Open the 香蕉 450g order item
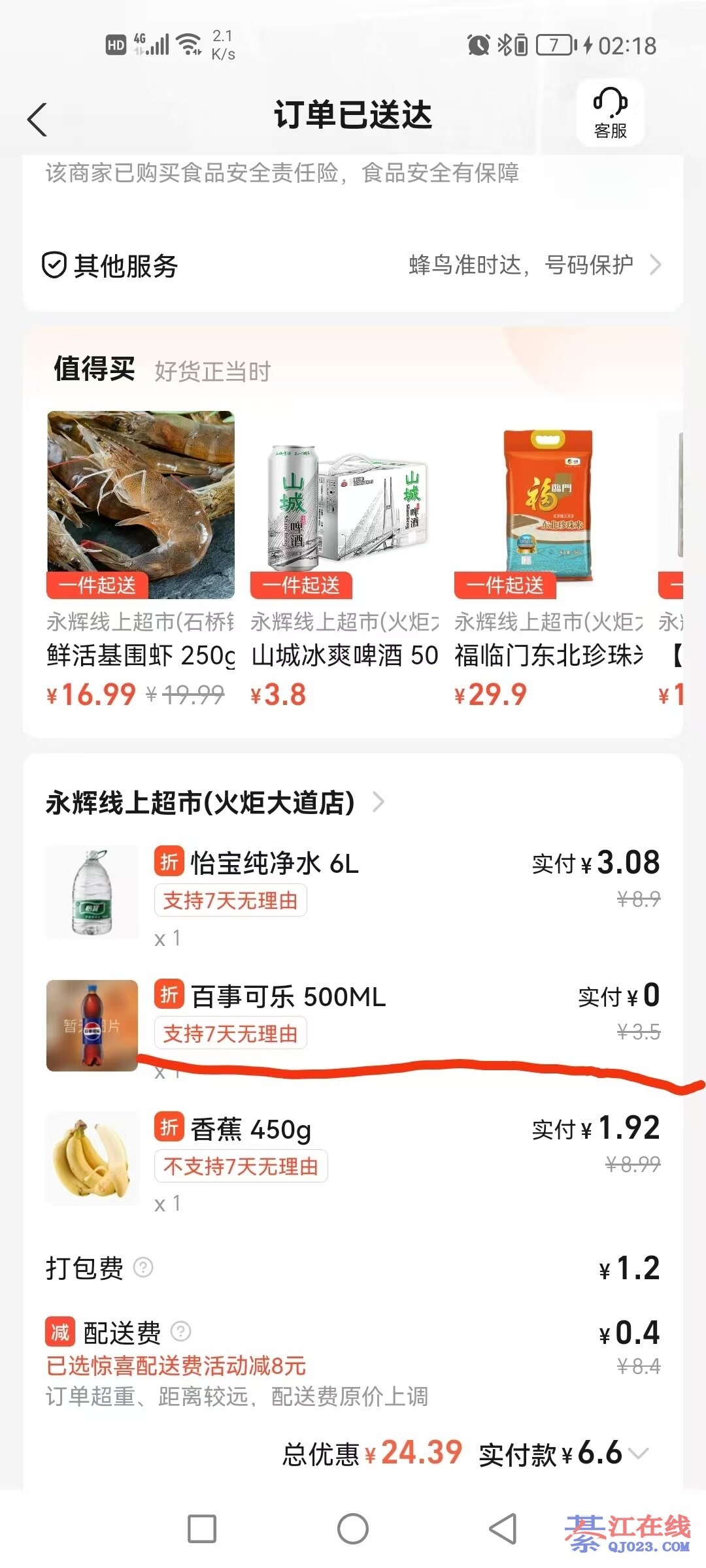Screen dimensions: 706x1568 [x=251, y=1130]
